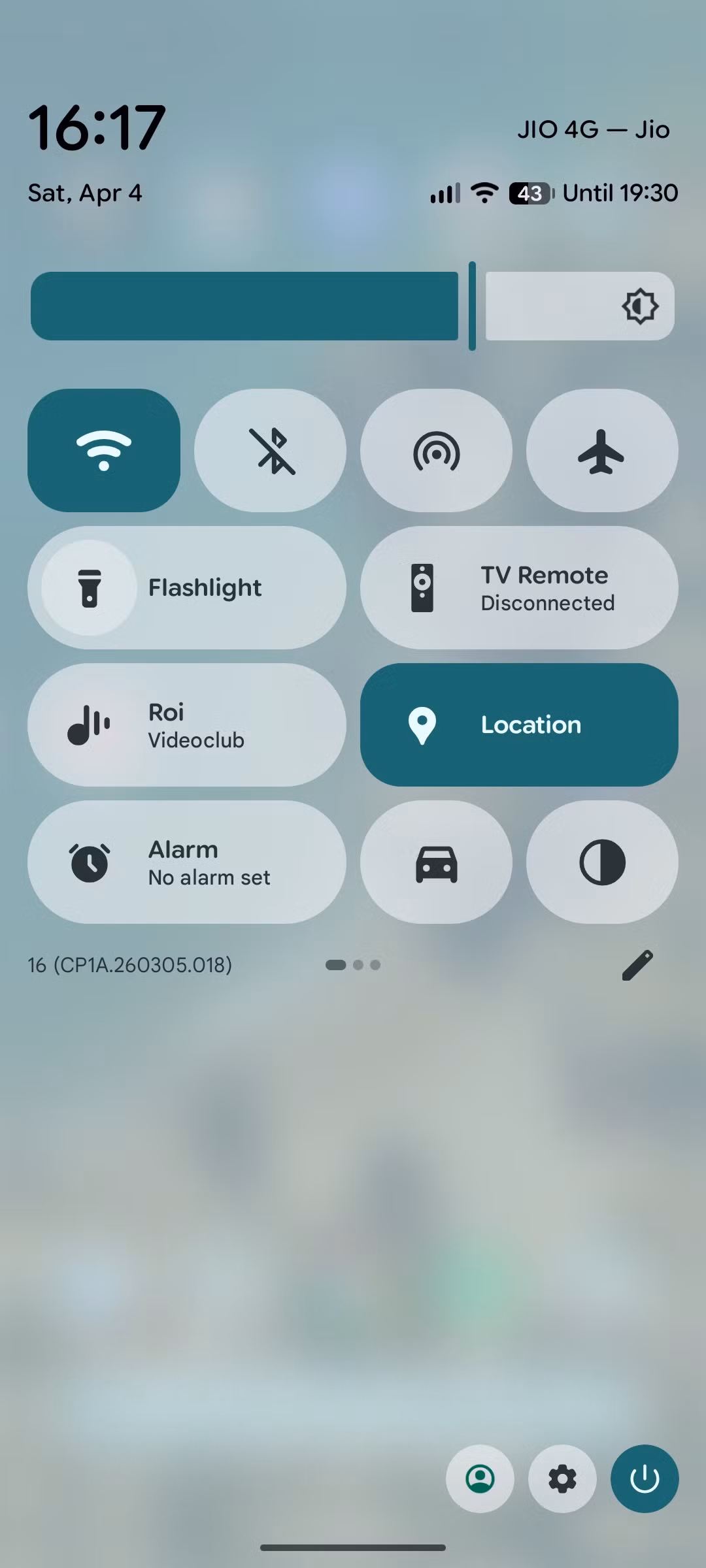Turn off the Wi-Fi tile
706x1568 pixels.
104,450
